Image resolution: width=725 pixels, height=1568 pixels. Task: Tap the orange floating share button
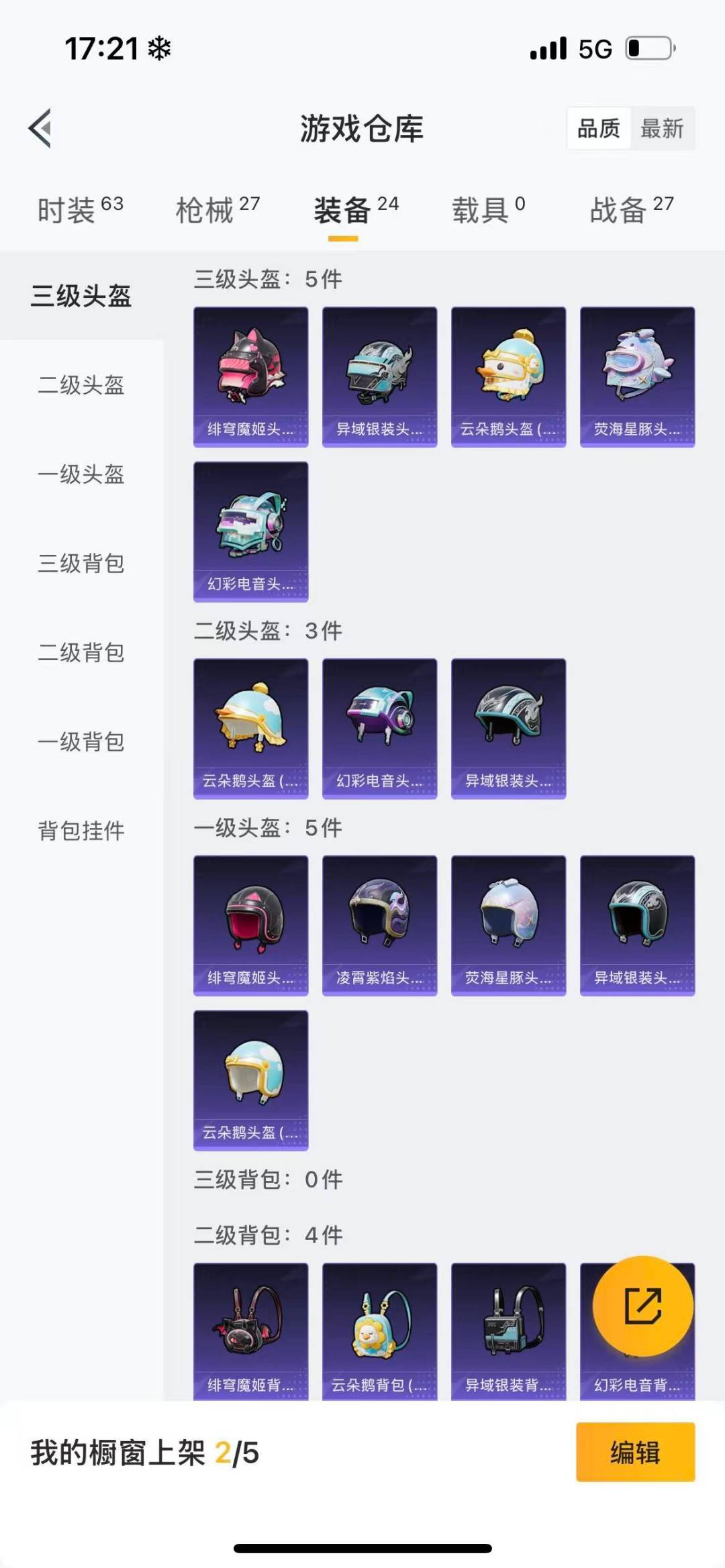[x=642, y=1306]
